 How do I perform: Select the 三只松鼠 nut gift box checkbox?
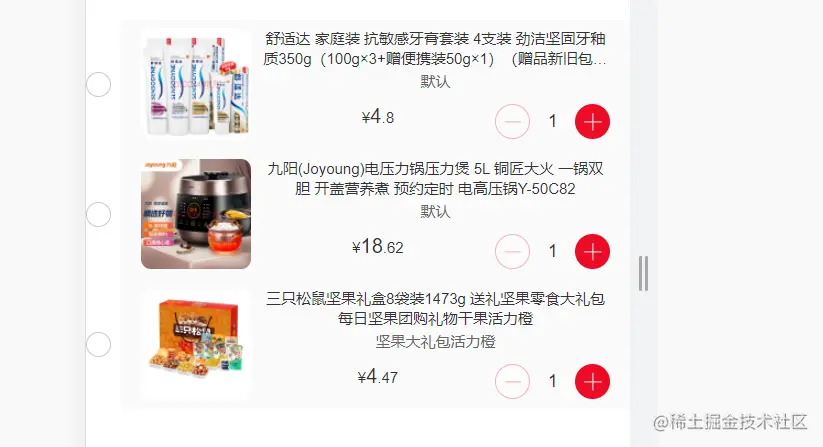pyautogui.click(x=98, y=345)
